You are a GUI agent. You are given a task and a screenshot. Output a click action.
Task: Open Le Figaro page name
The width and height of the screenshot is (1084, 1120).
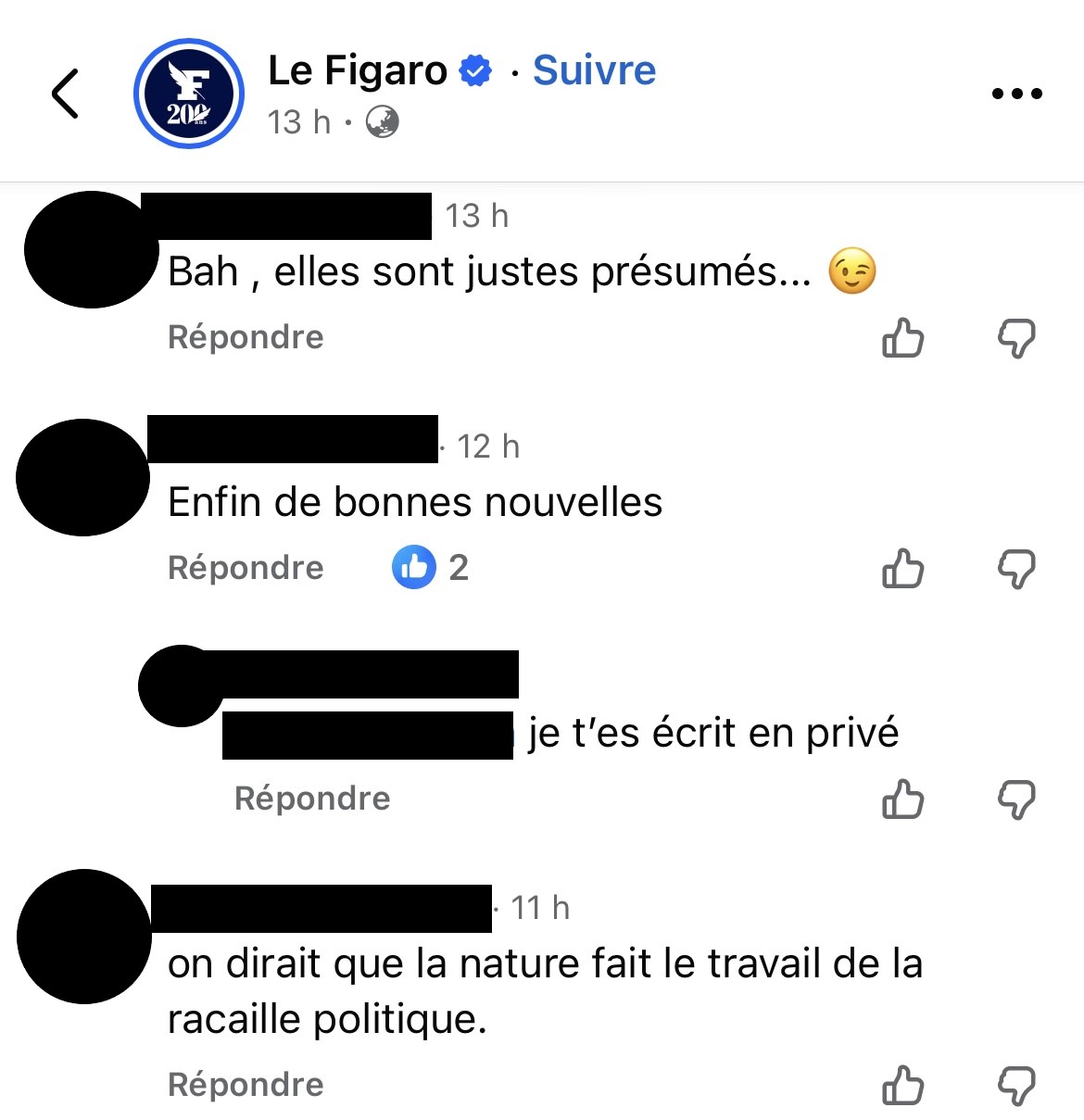tap(357, 70)
